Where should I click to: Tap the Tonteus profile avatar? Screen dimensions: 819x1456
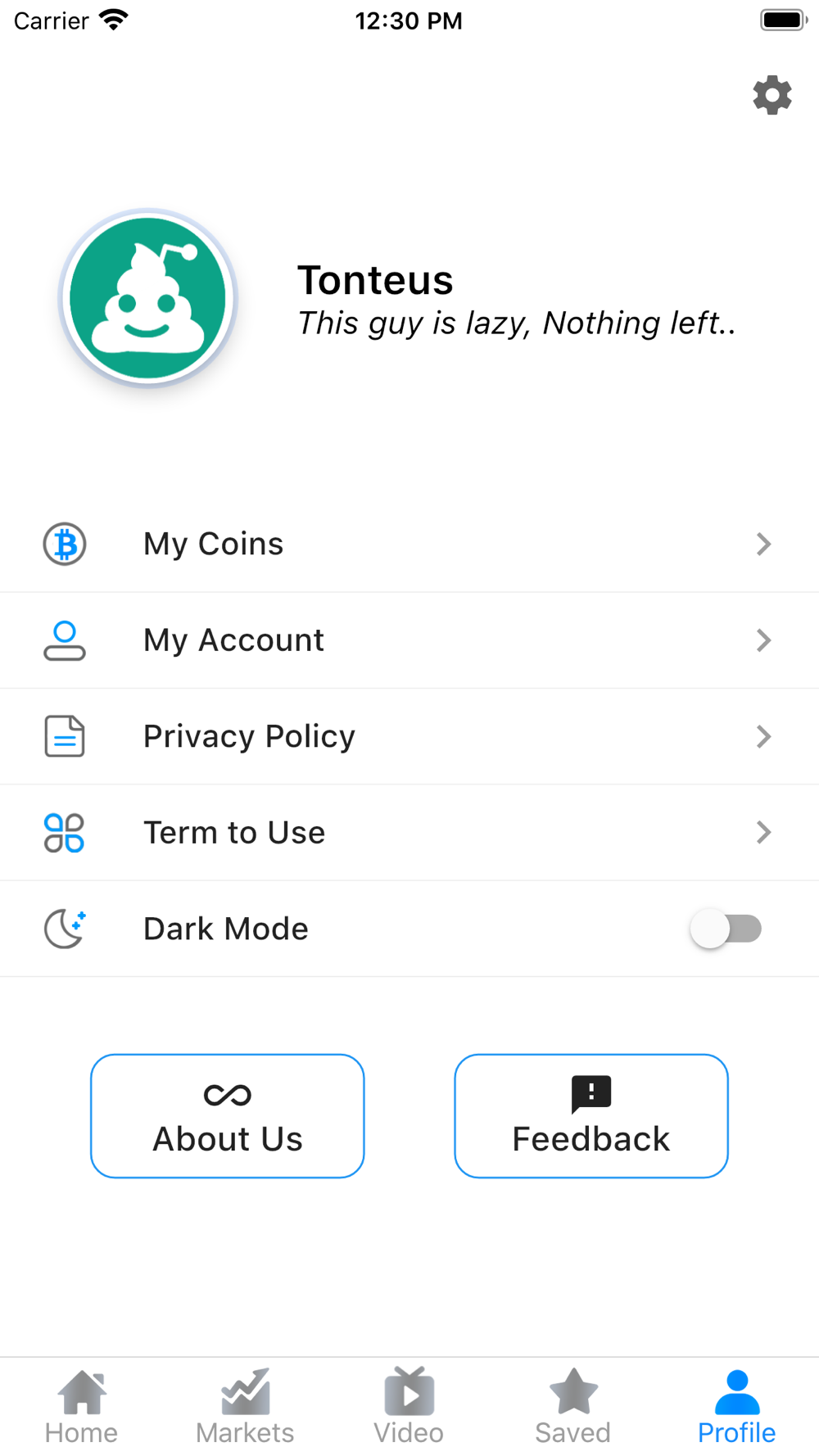click(x=147, y=298)
